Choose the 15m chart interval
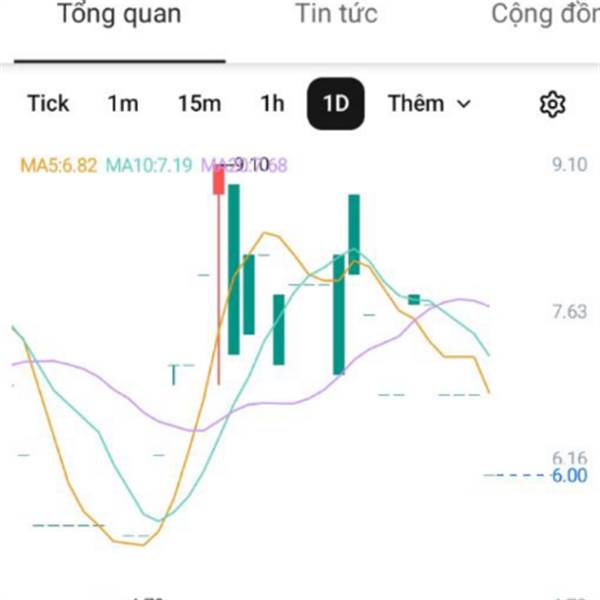Image resolution: width=600 pixels, height=600 pixels. tap(200, 104)
